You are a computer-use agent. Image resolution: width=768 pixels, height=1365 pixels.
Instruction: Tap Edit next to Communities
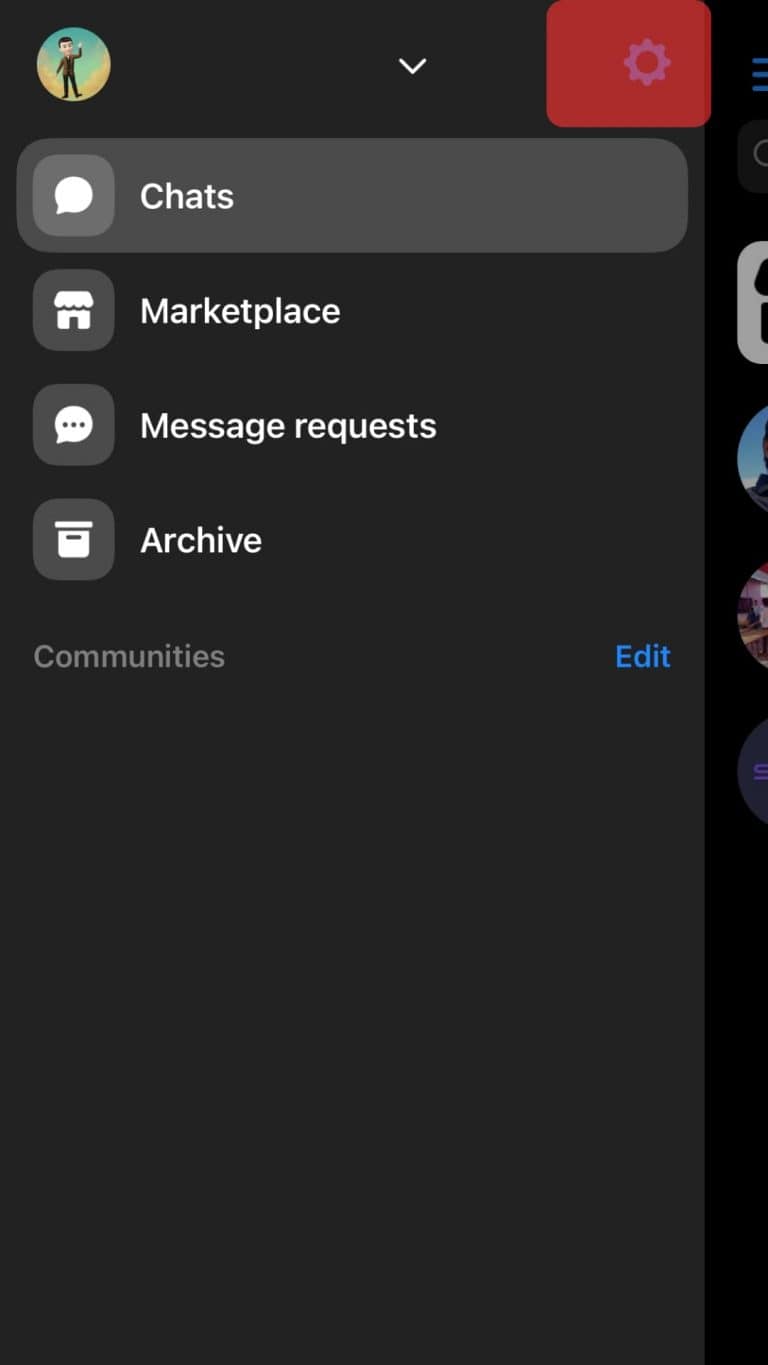[x=642, y=656]
